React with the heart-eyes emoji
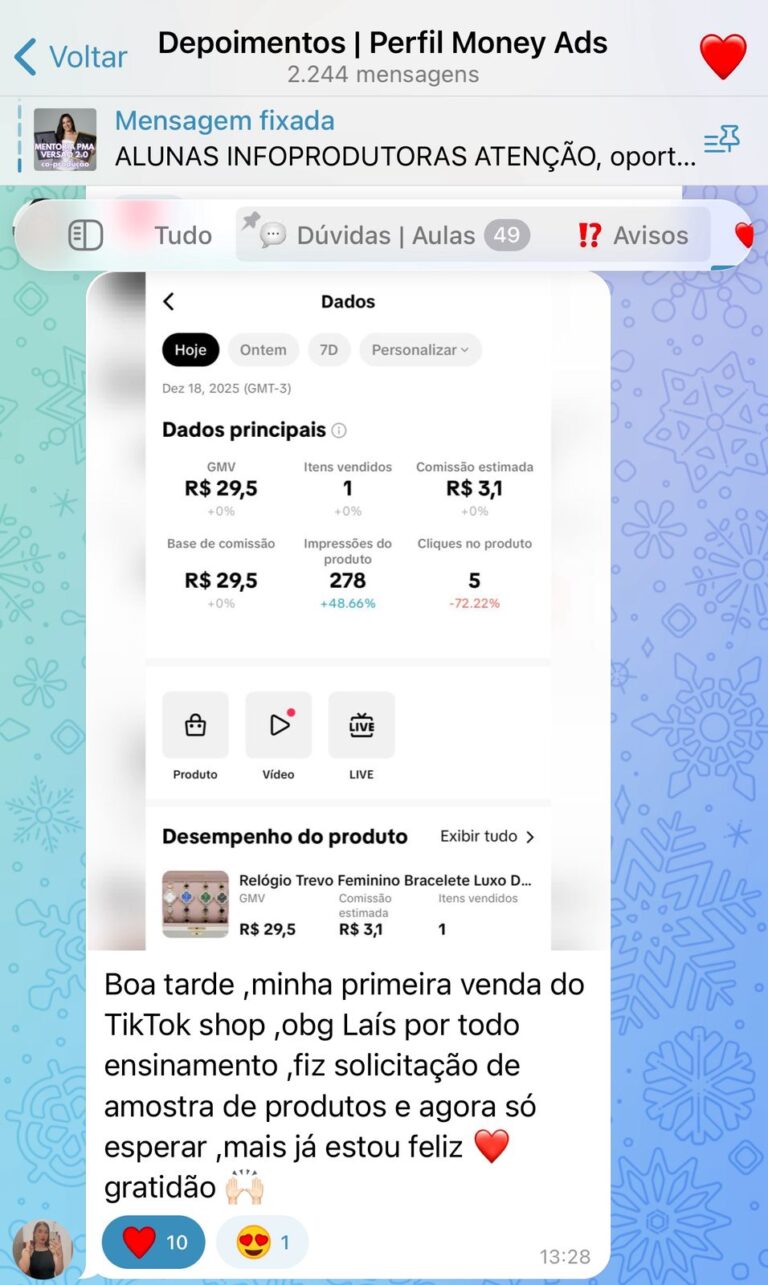This screenshot has width=768, height=1285. [262, 1242]
